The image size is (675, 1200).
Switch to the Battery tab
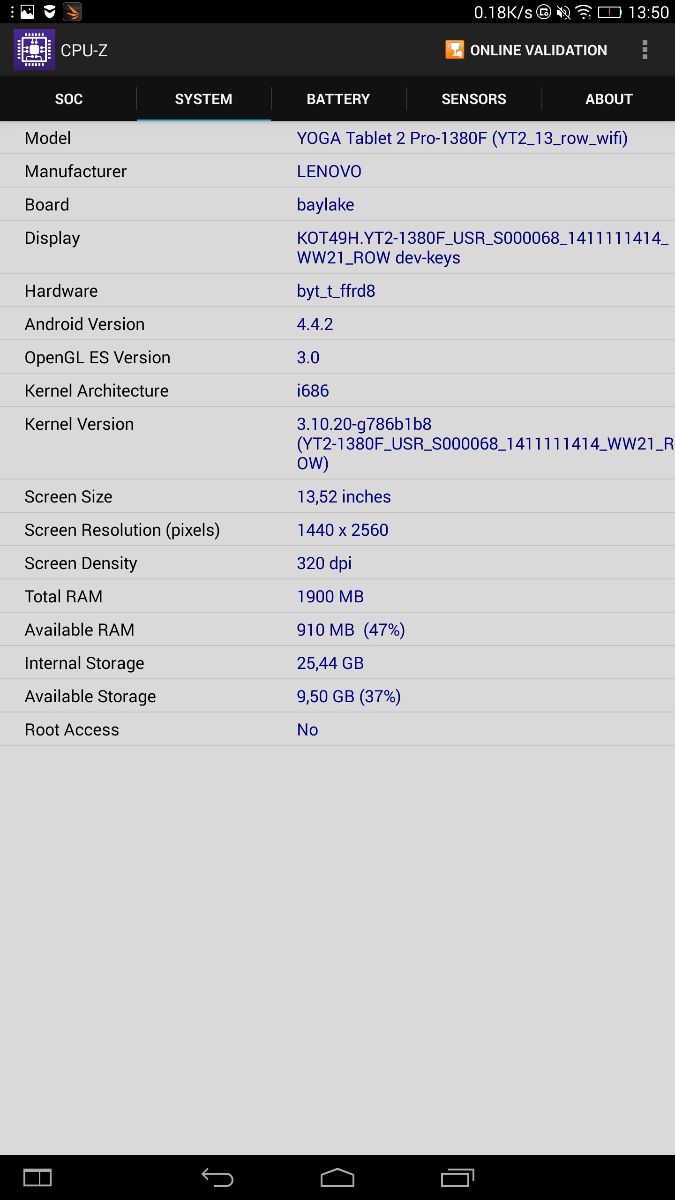(x=338, y=99)
